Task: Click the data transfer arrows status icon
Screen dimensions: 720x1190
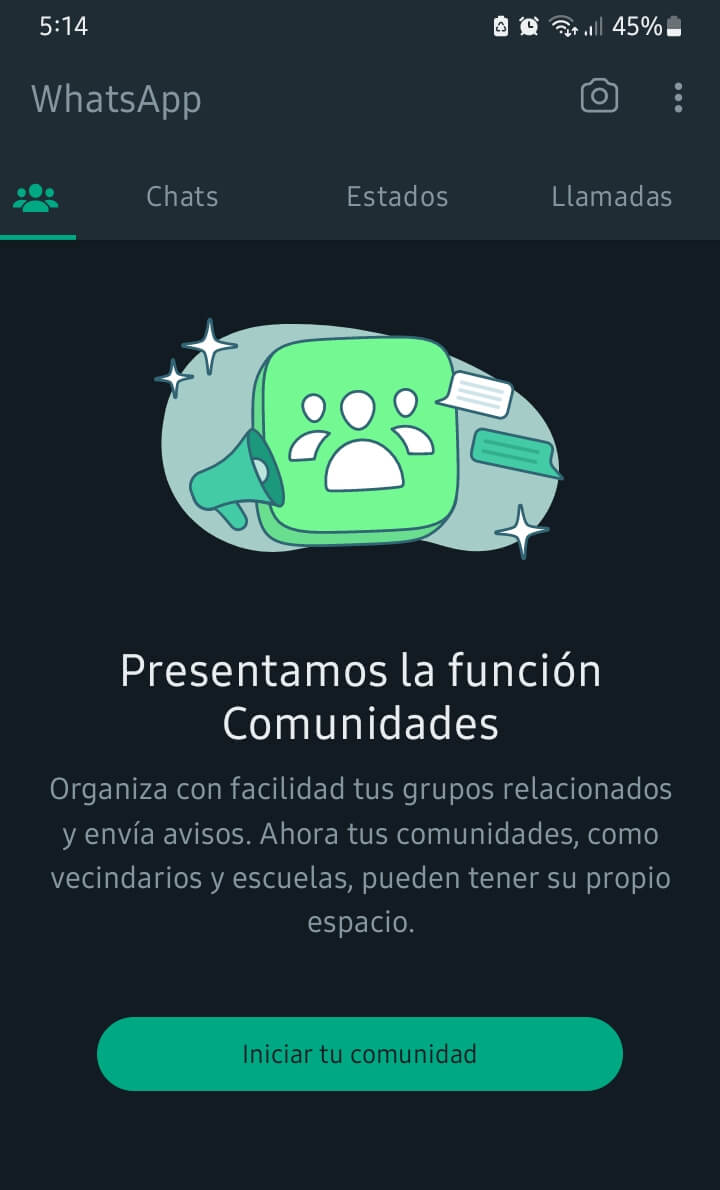Action: 570,31
